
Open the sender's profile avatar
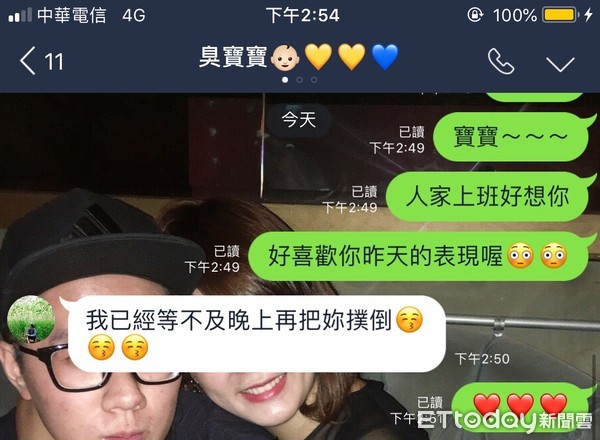[31, 320]
